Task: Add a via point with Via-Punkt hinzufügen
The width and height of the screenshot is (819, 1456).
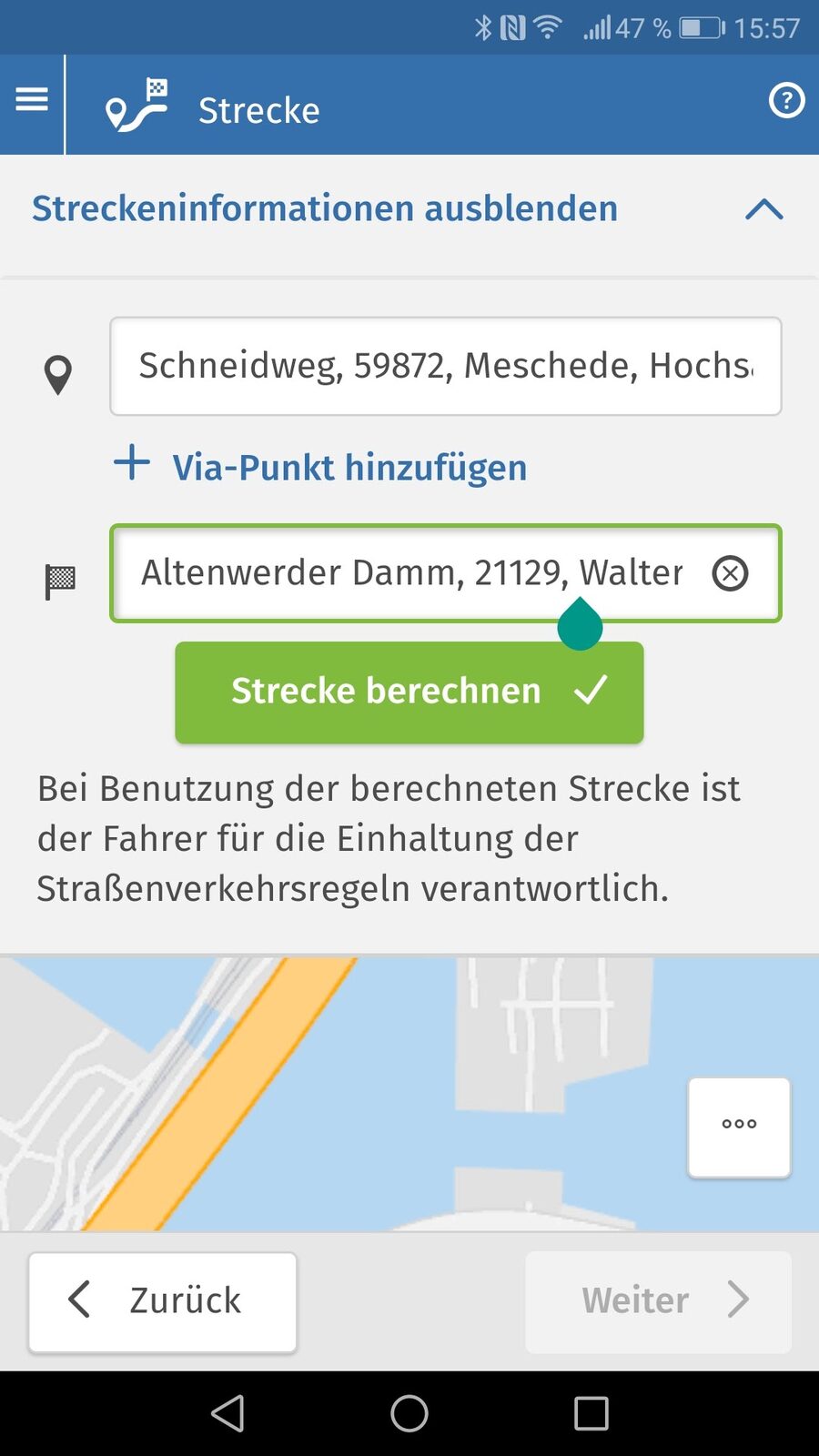Action: (320, 467)
